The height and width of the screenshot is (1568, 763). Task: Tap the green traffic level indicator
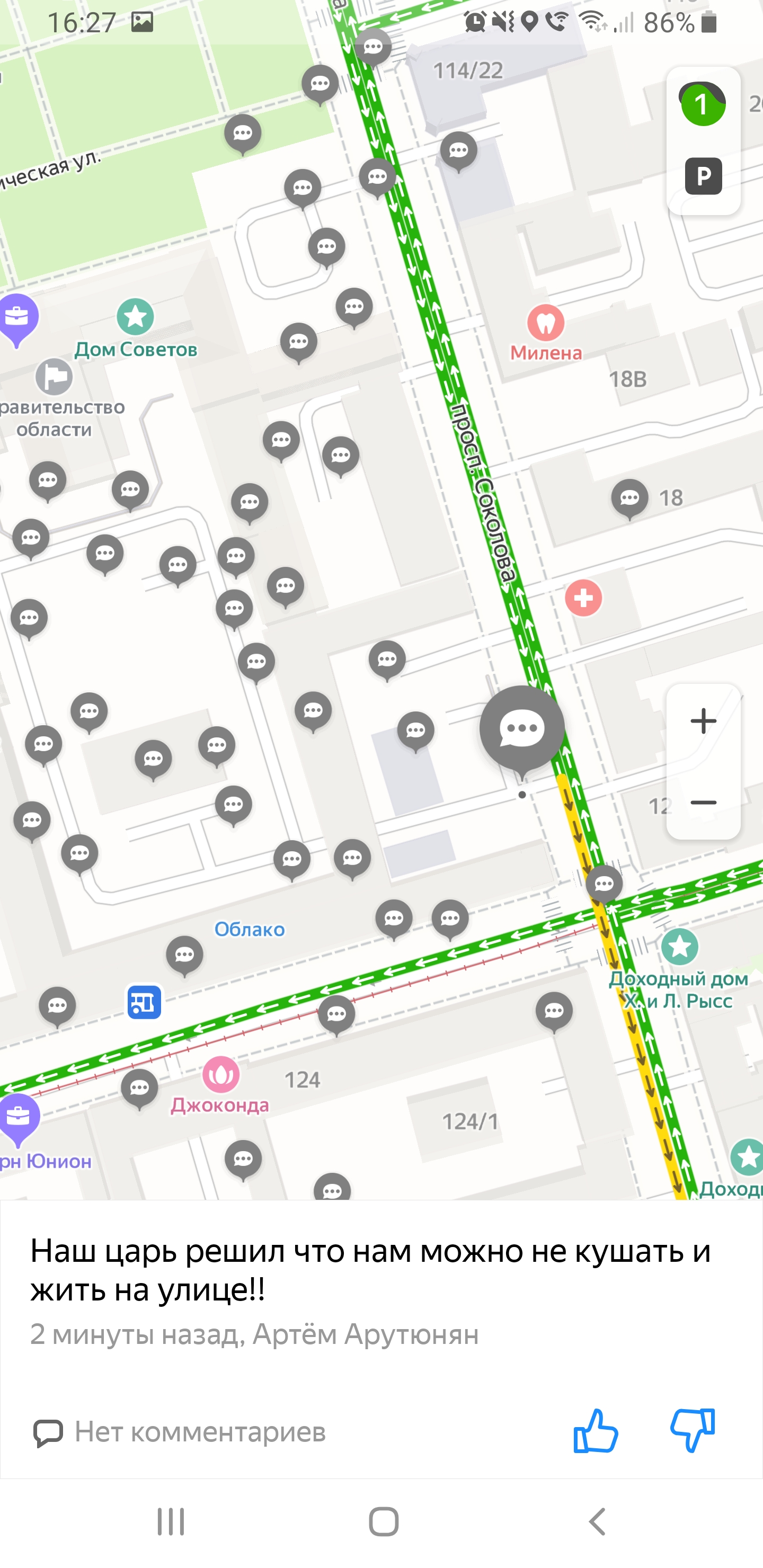(703, 105)
